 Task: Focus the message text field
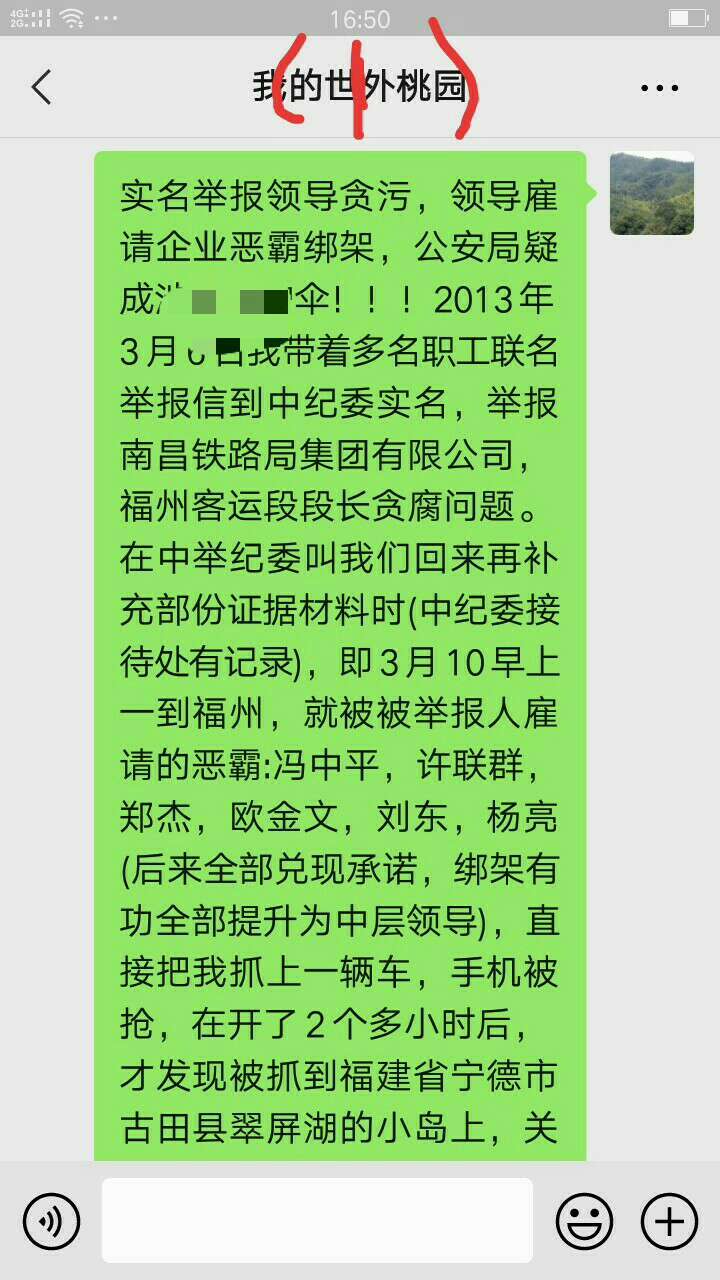click(317, 1220)
